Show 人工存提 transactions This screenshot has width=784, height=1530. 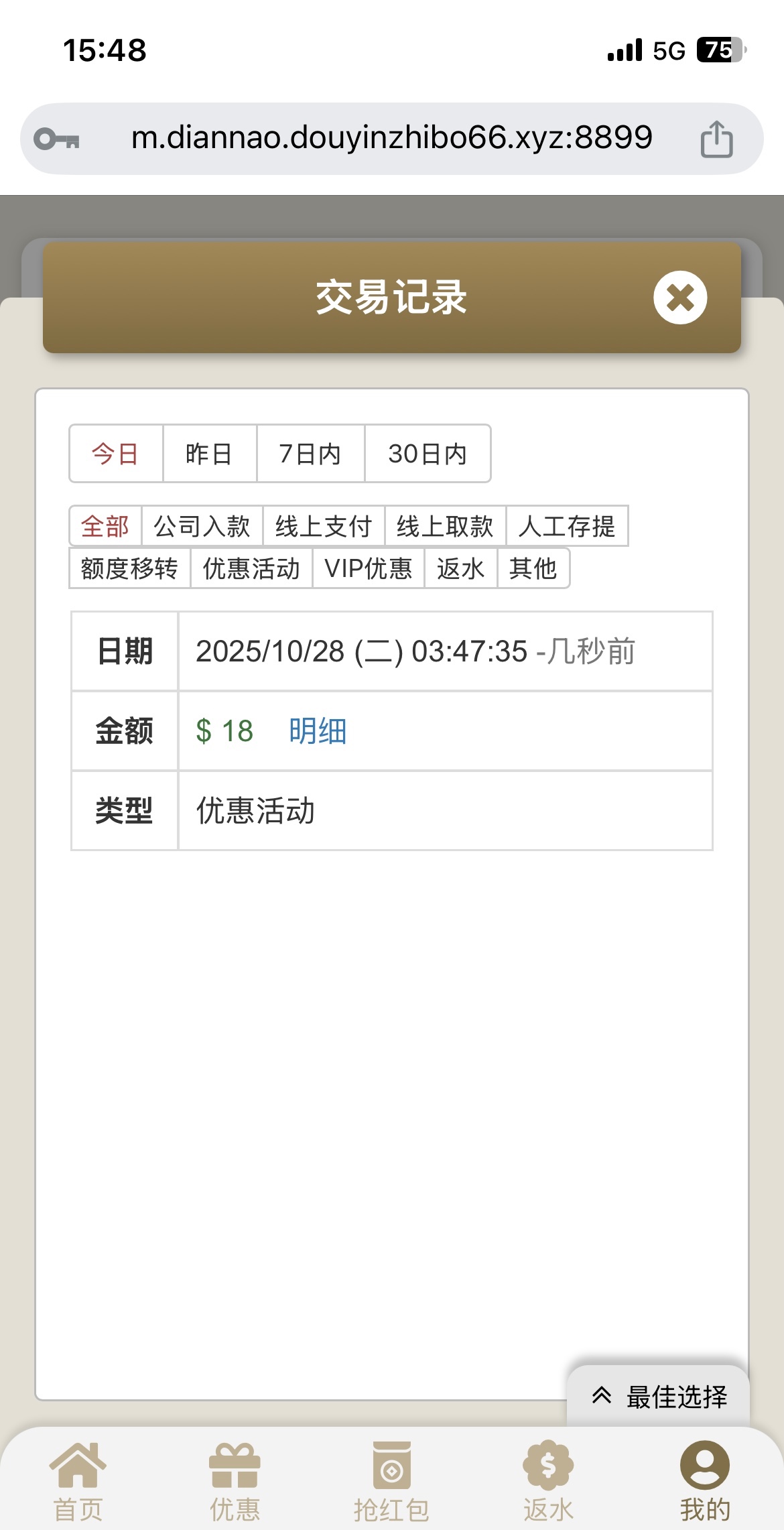click(x=567, y=526)
